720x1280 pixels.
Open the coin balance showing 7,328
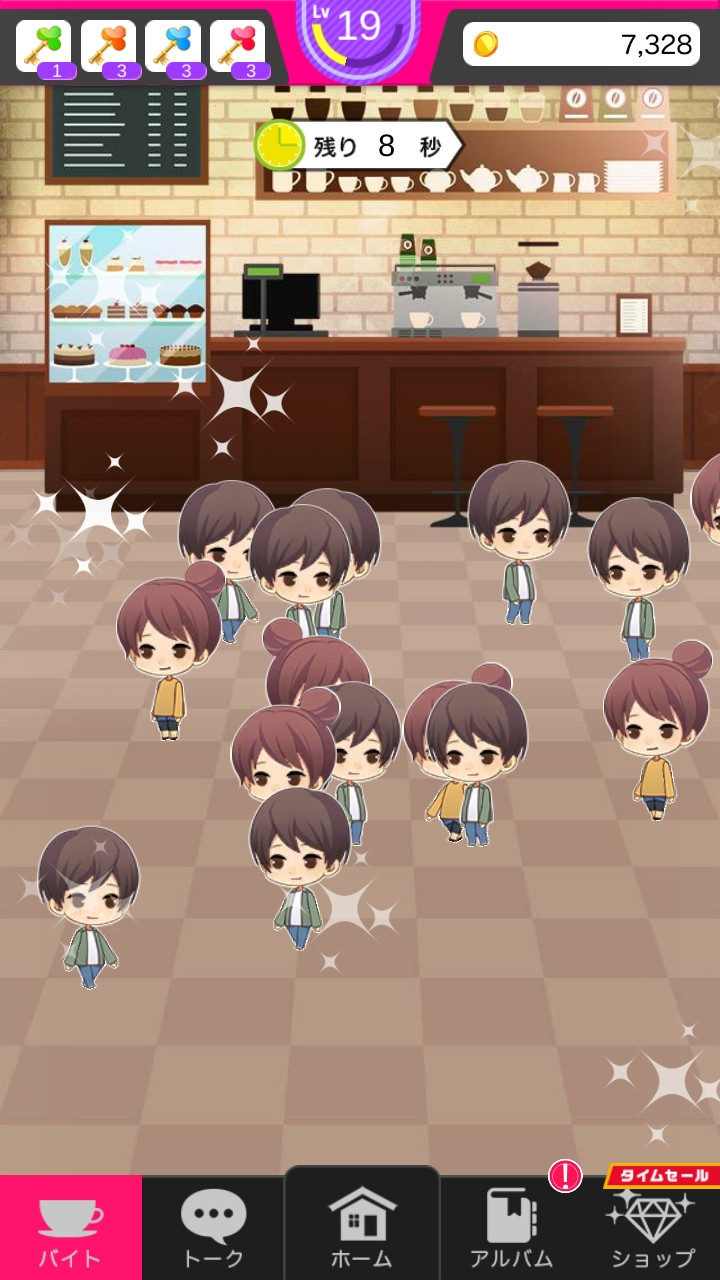pyautogui.click(x=581, y=44)
